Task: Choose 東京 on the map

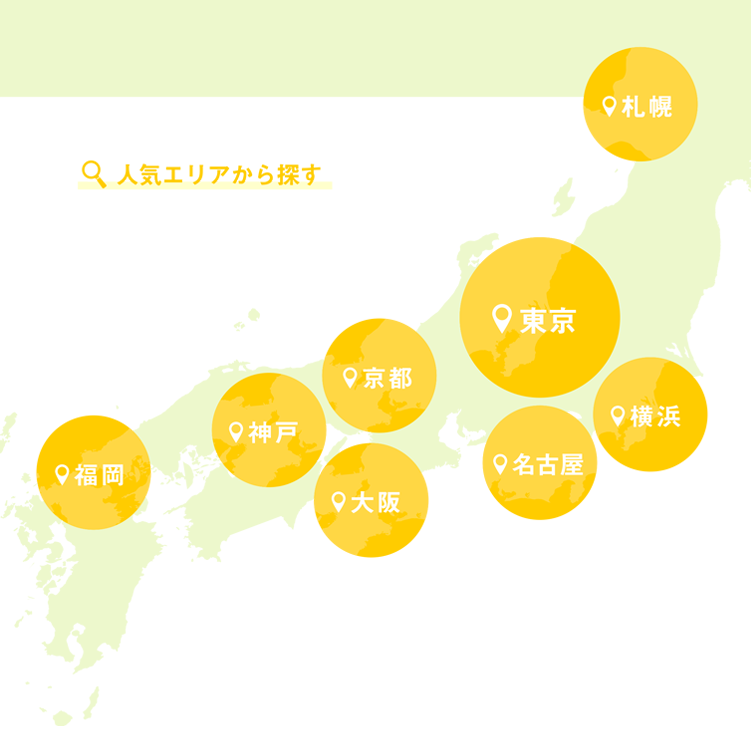Action: click(540, 318)
